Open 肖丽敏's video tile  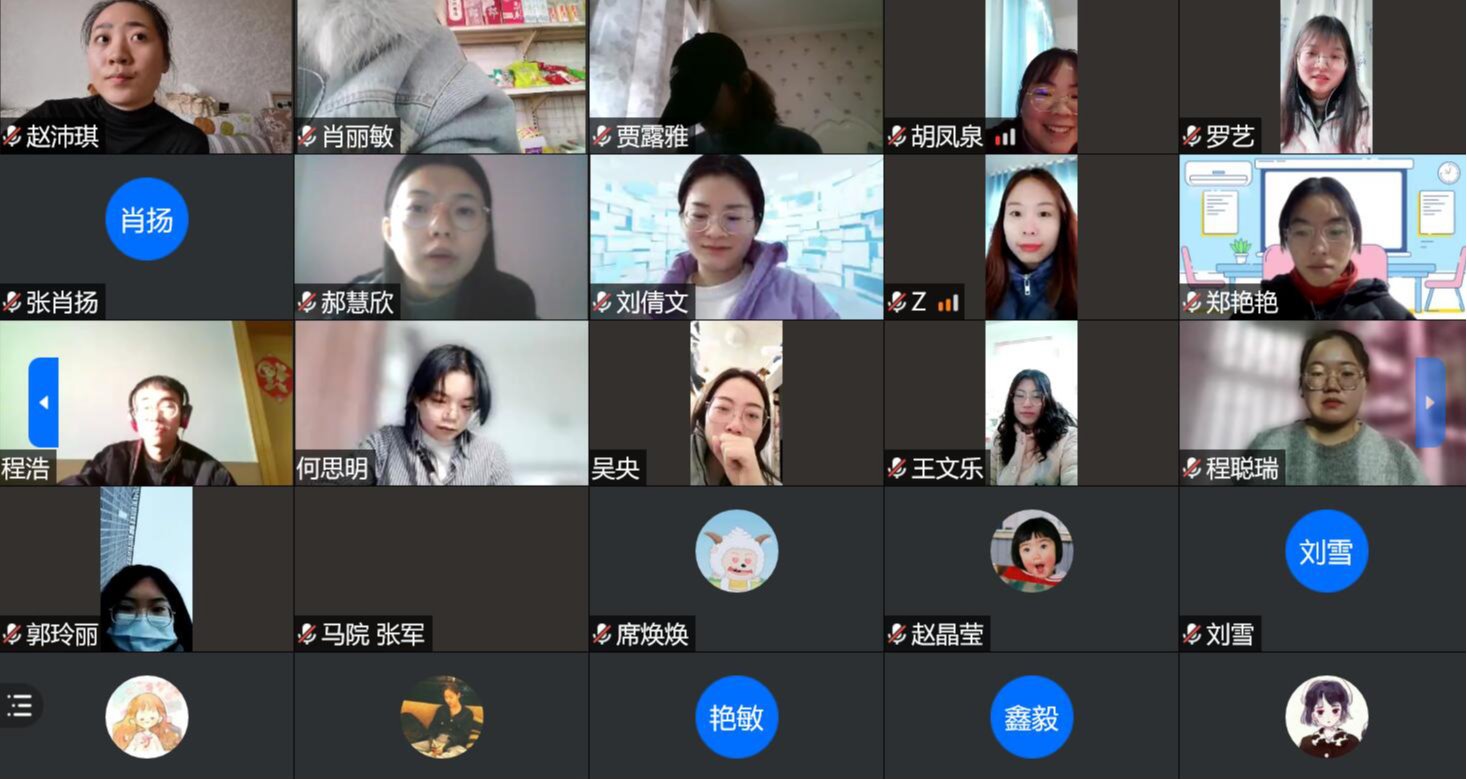440,76
